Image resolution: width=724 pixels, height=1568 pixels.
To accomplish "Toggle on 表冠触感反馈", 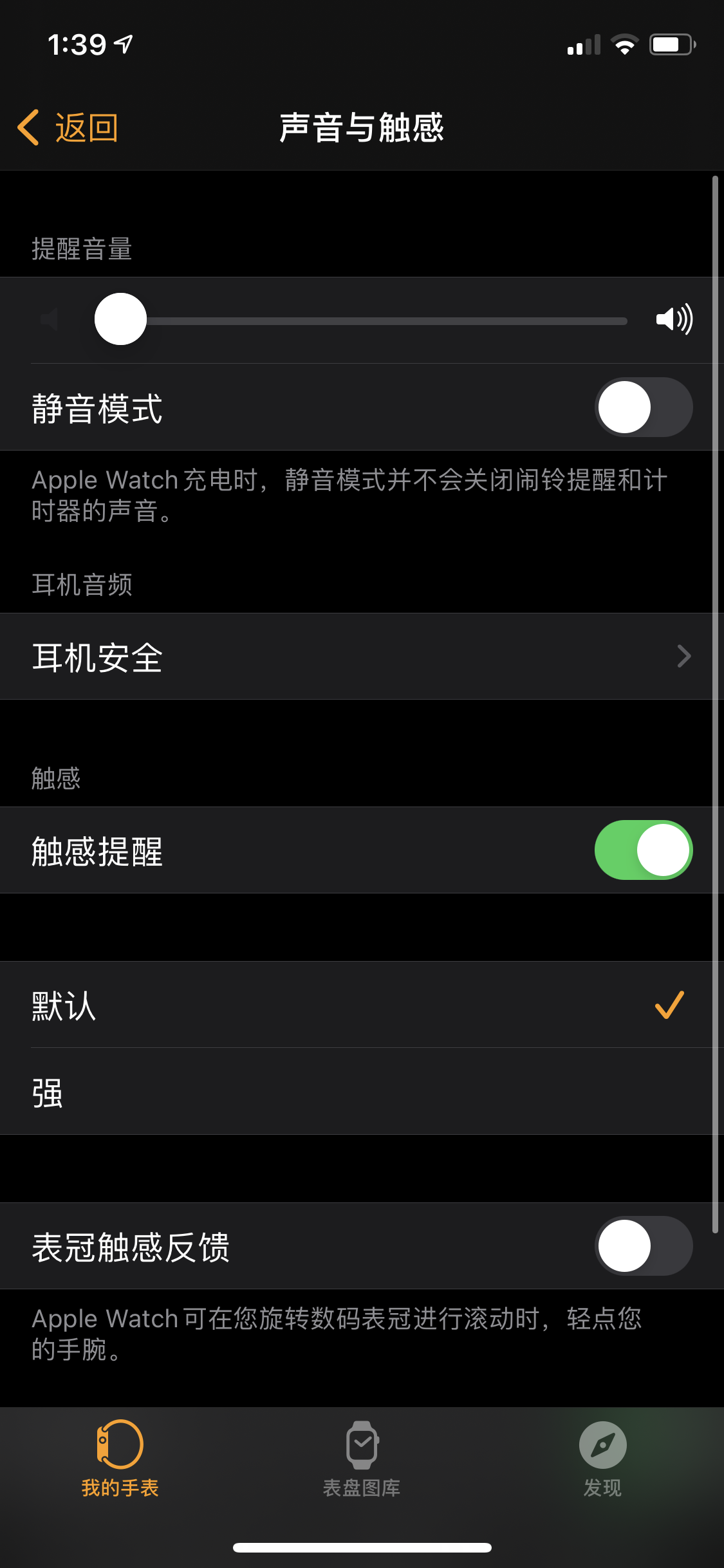I will tap(643, 1246).
